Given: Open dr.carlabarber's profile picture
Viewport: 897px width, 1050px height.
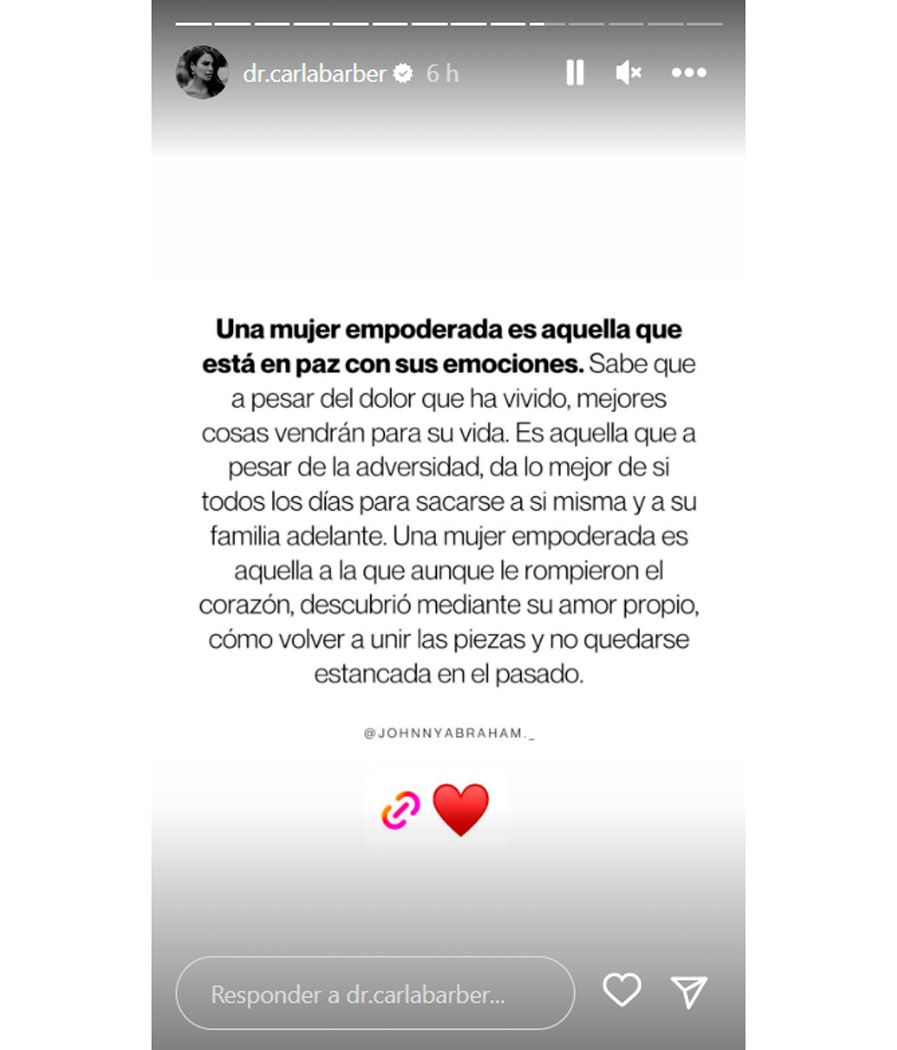Looking at the screenshot, I should pyautogui.click(x=202, y=72).
